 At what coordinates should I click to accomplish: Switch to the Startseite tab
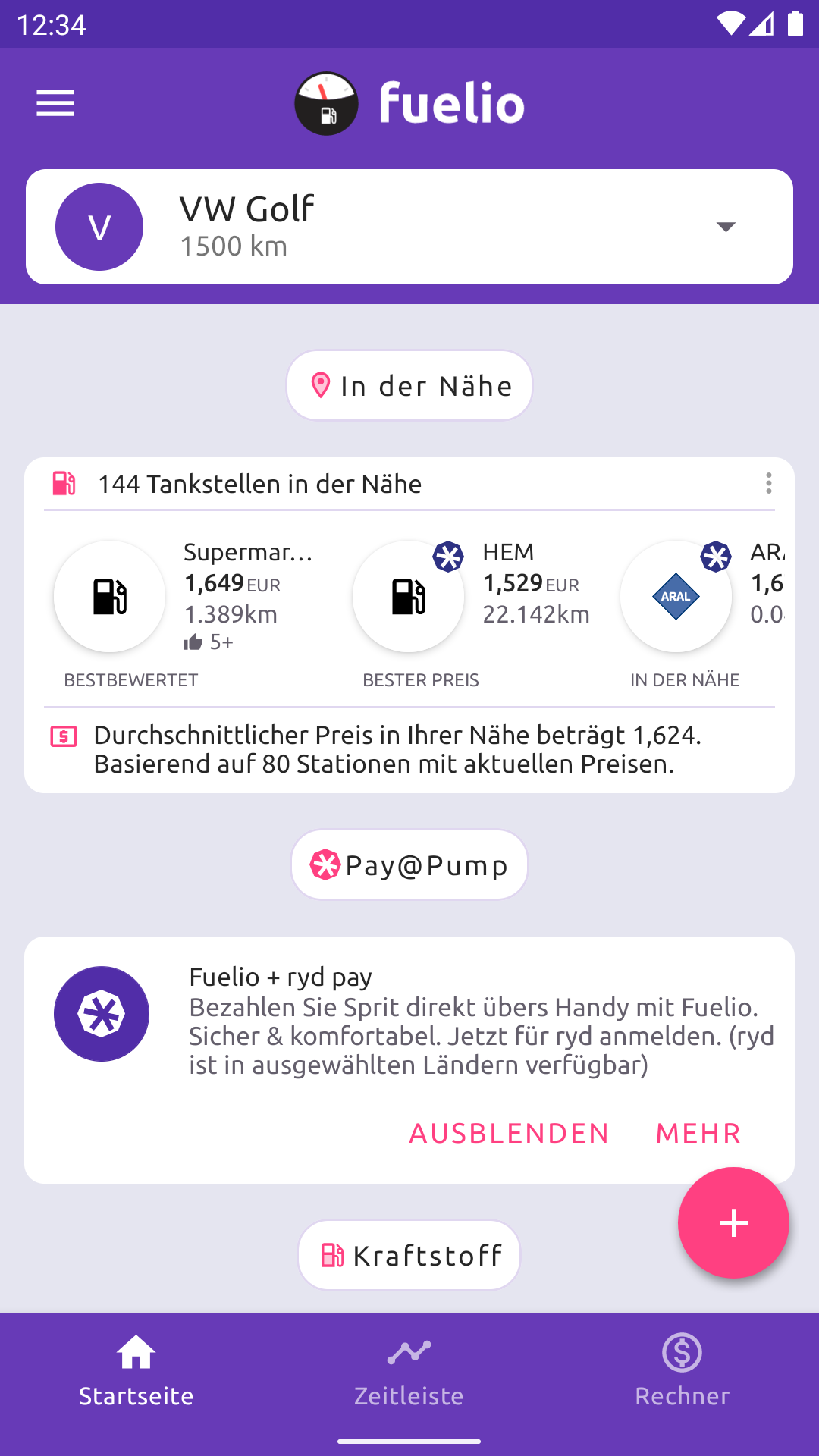(x=136, y=1371)
